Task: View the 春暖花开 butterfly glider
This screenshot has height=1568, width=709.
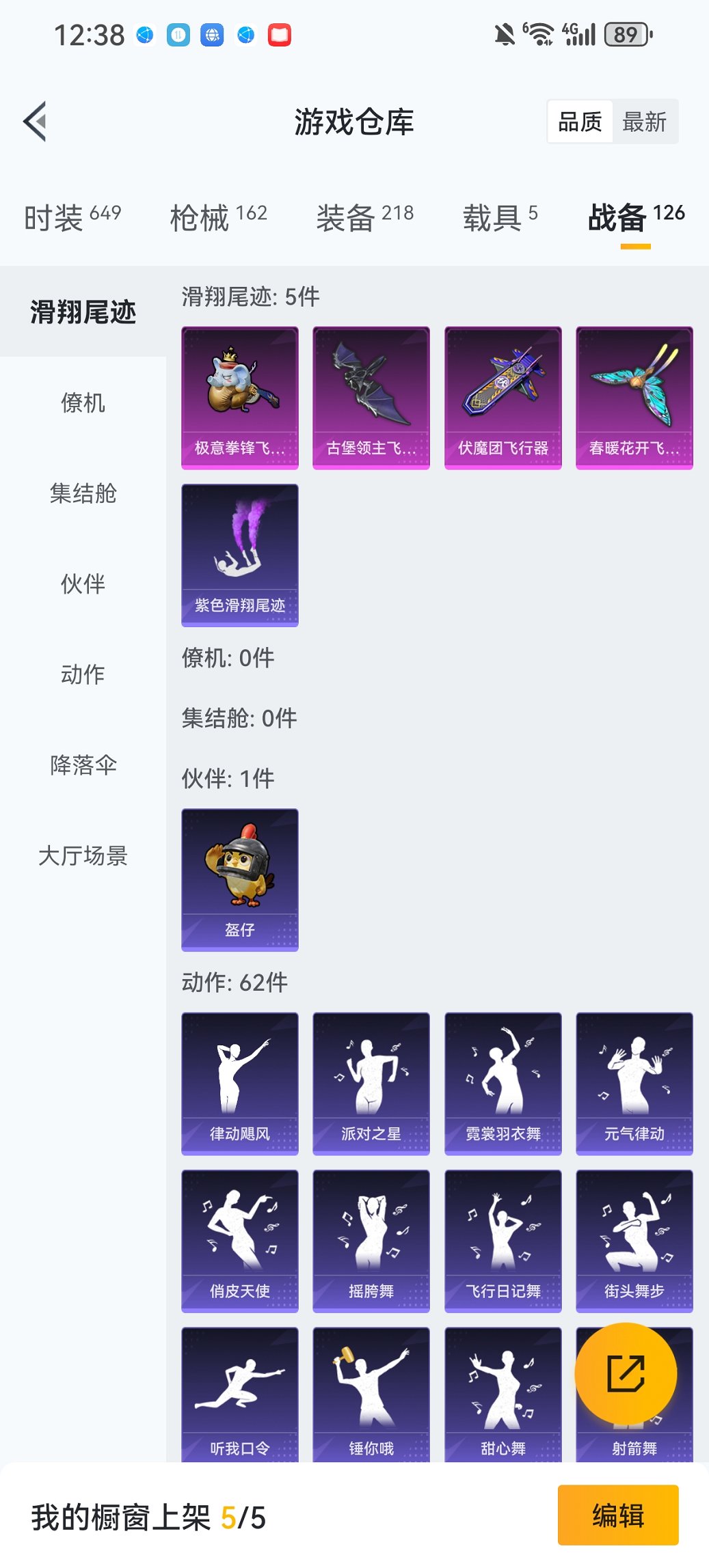Action: (634, 396)
